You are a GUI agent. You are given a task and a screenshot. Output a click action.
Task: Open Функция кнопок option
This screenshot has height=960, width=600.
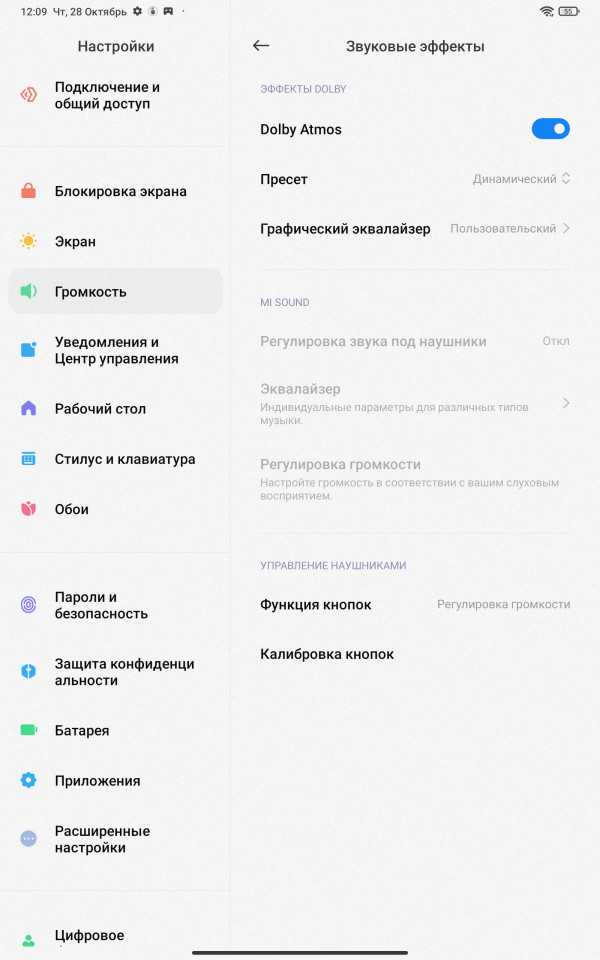(415, 605)
